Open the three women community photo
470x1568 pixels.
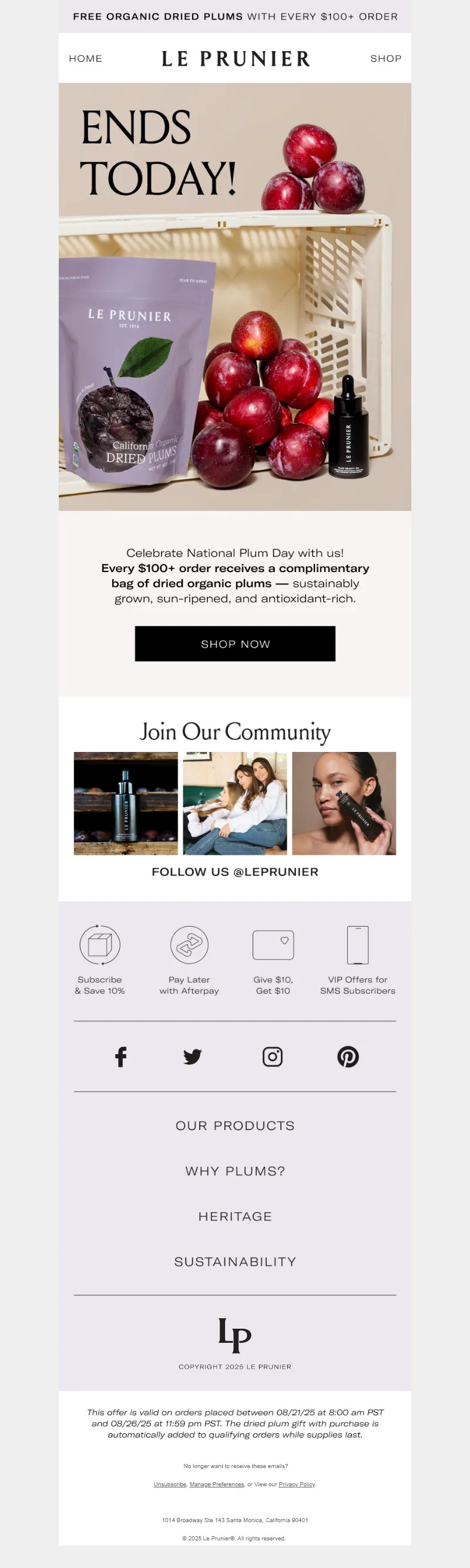click(234, 803)
